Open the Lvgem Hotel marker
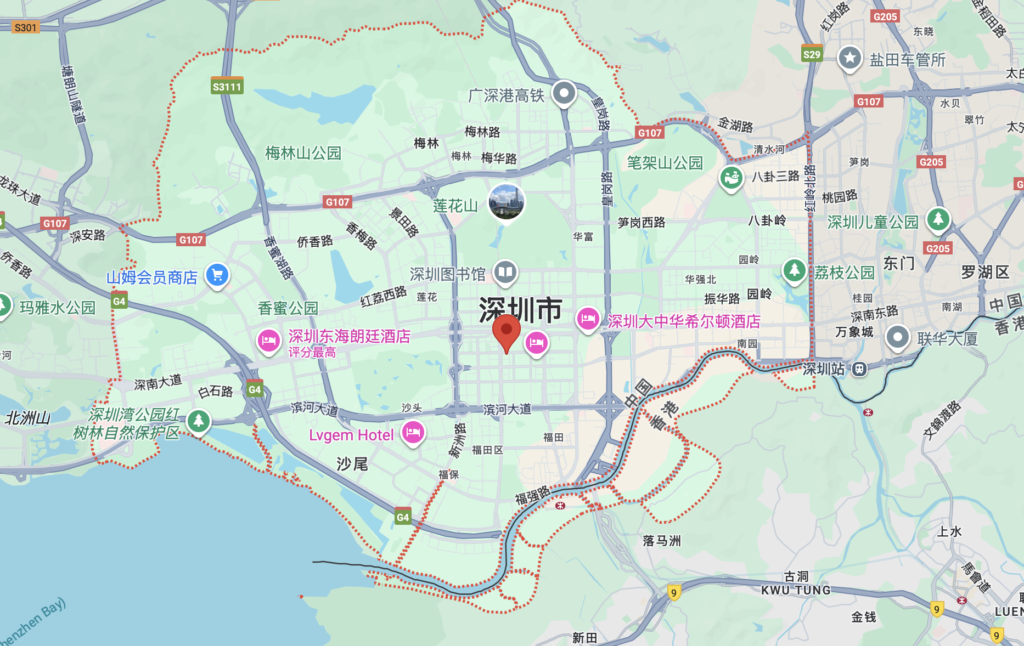 click(x=412, y=433)
